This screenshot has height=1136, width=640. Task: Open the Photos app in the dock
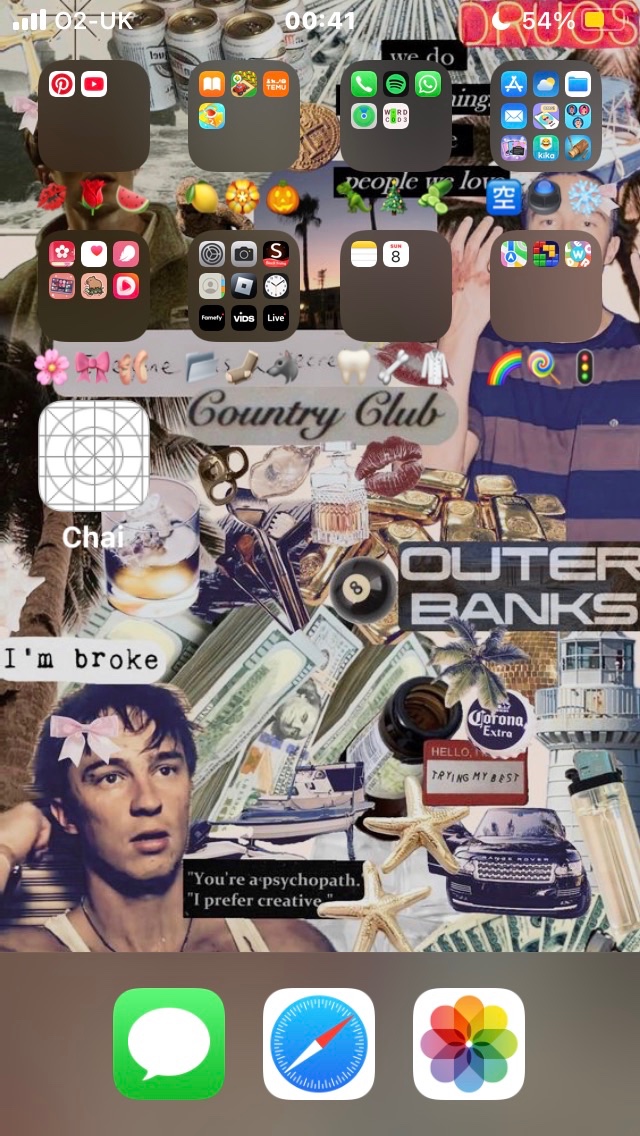pos(469,1044)
